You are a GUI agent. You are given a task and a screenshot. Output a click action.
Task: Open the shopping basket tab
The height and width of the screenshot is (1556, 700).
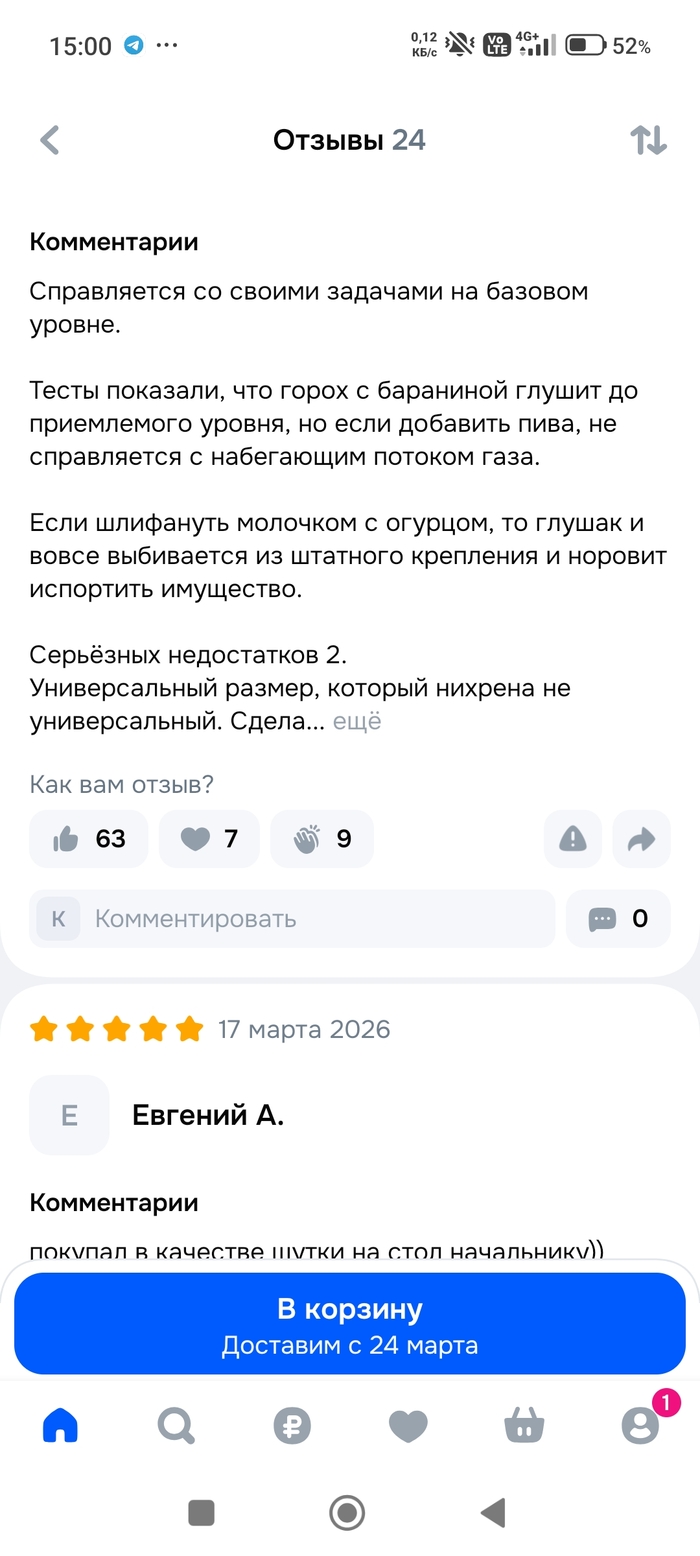click(524, 1426)
